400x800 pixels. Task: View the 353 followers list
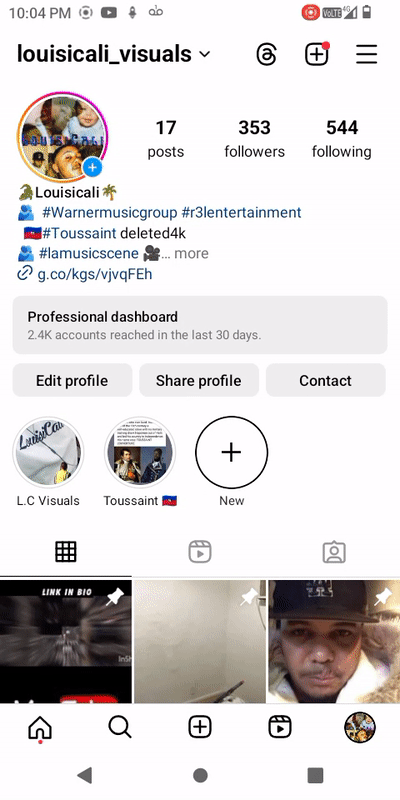coord(254,139)
